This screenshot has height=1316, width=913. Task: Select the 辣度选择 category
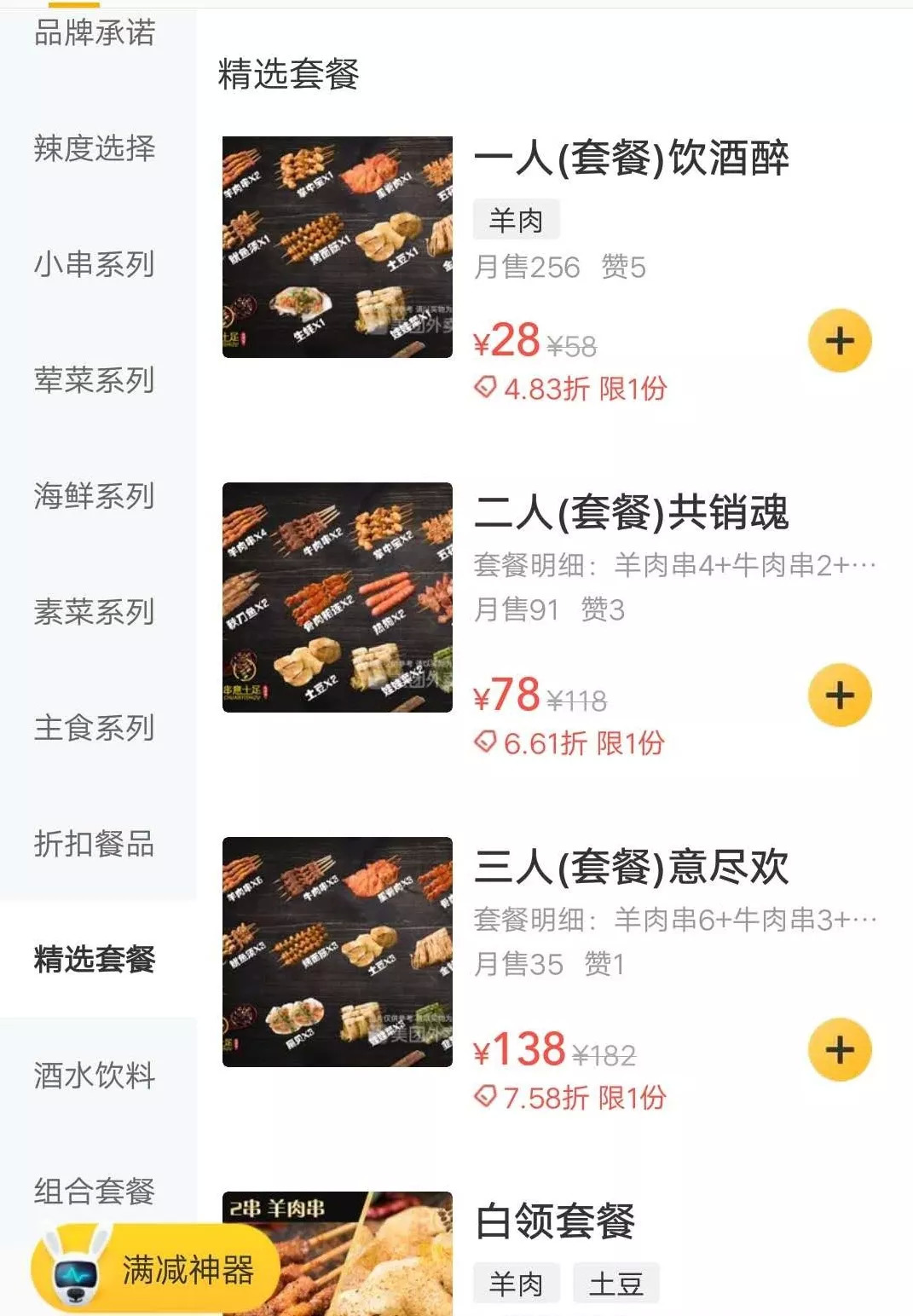pyautogui.click(x=95, y=148)
